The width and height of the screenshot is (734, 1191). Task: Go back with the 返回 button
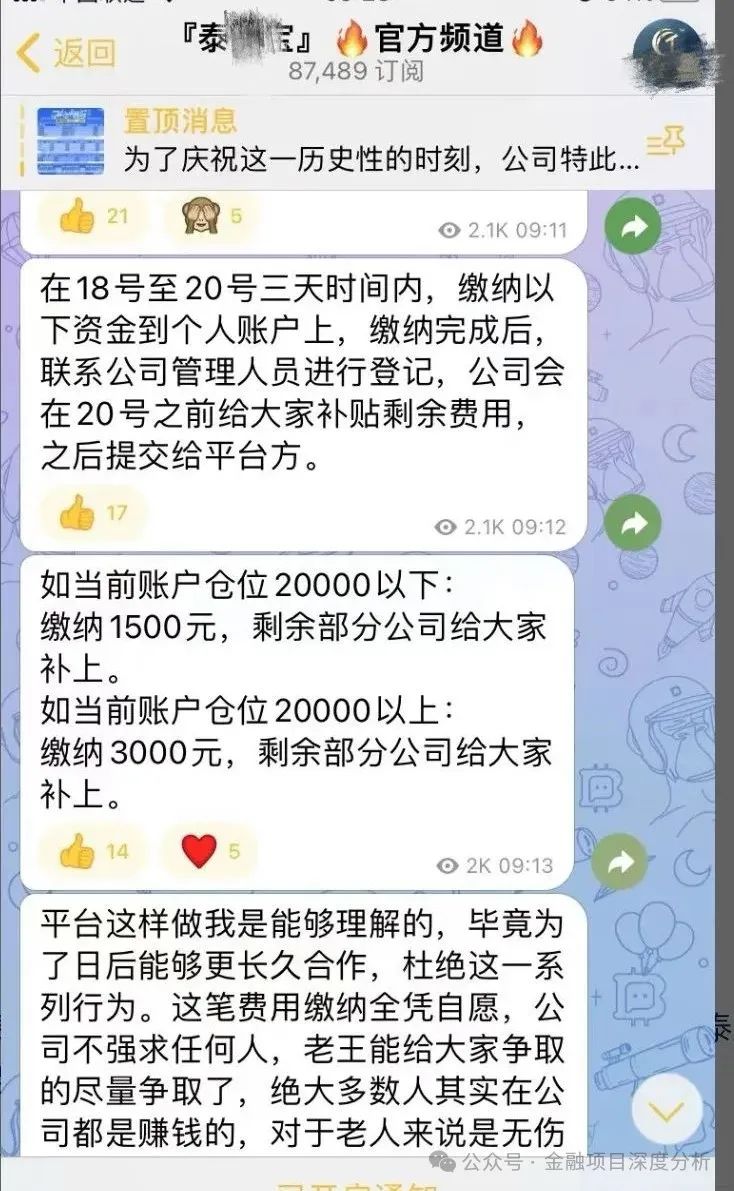[66, 52]
